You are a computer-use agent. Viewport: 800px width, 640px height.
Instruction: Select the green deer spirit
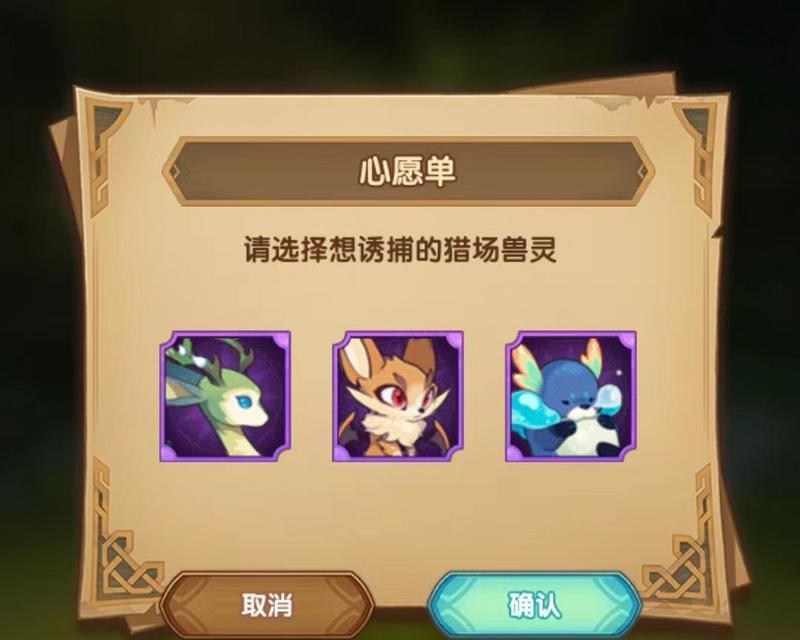[225, 396]
